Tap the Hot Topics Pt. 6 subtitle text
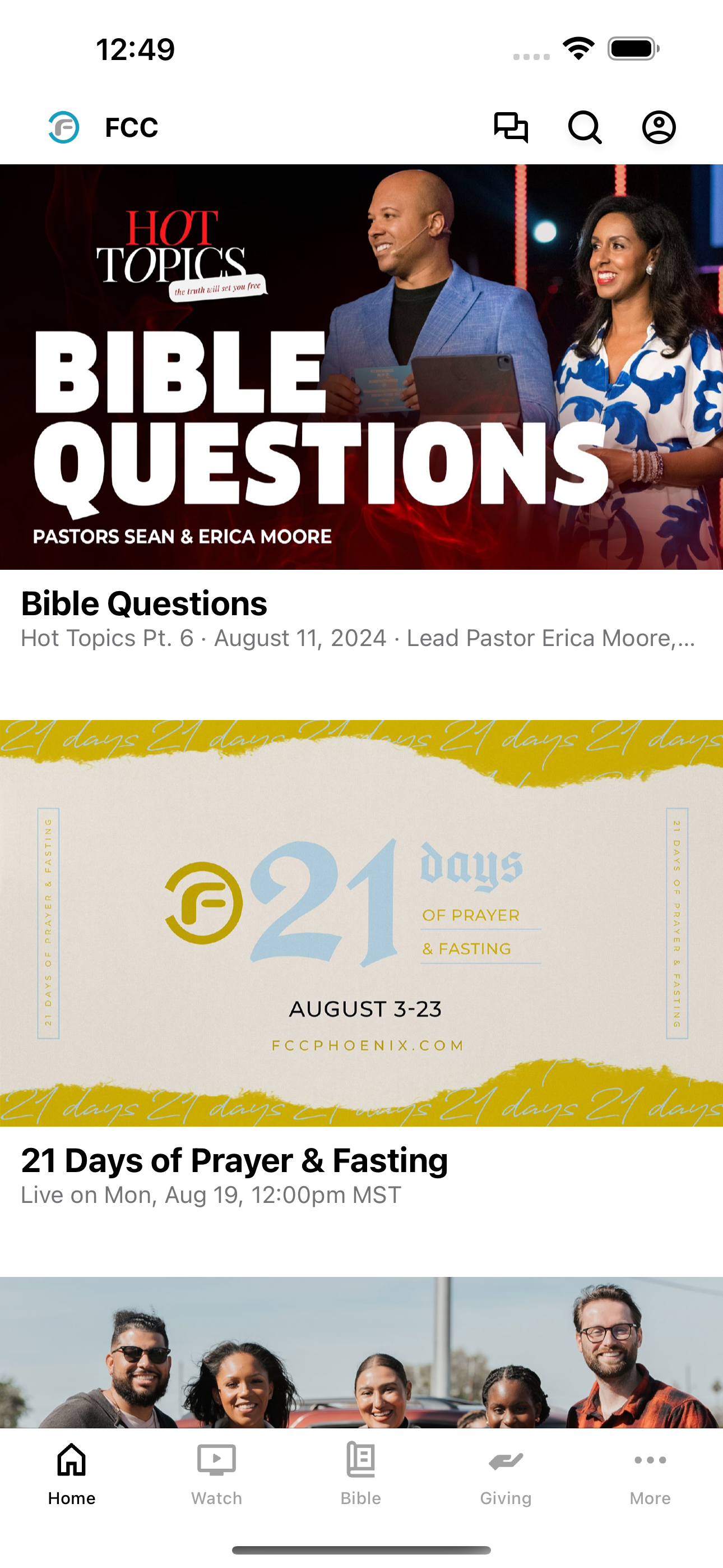 coord(358,638)
